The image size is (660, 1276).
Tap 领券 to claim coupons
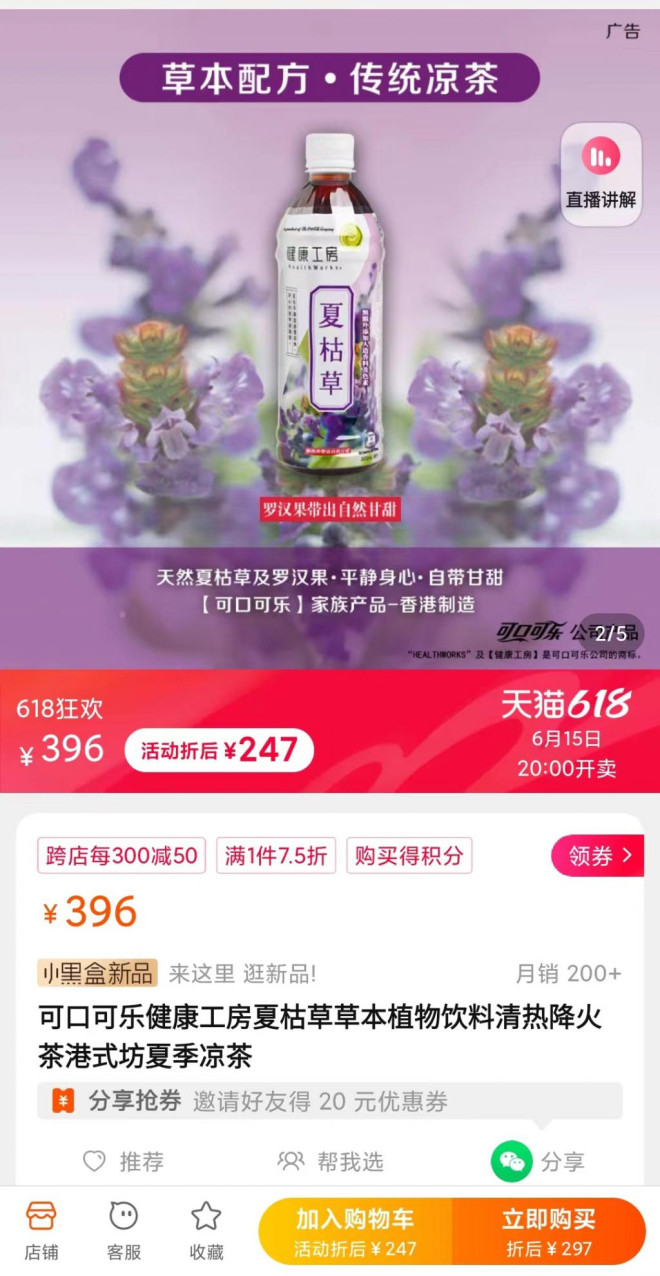pos(599,856)
